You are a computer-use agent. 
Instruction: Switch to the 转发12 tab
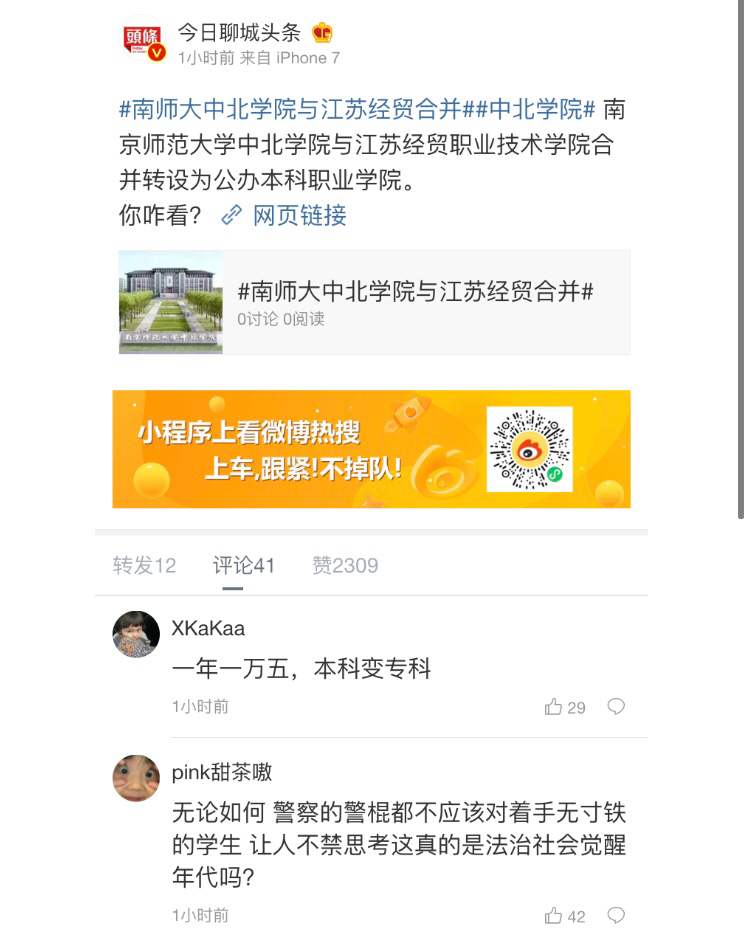(x=144, y=566)
